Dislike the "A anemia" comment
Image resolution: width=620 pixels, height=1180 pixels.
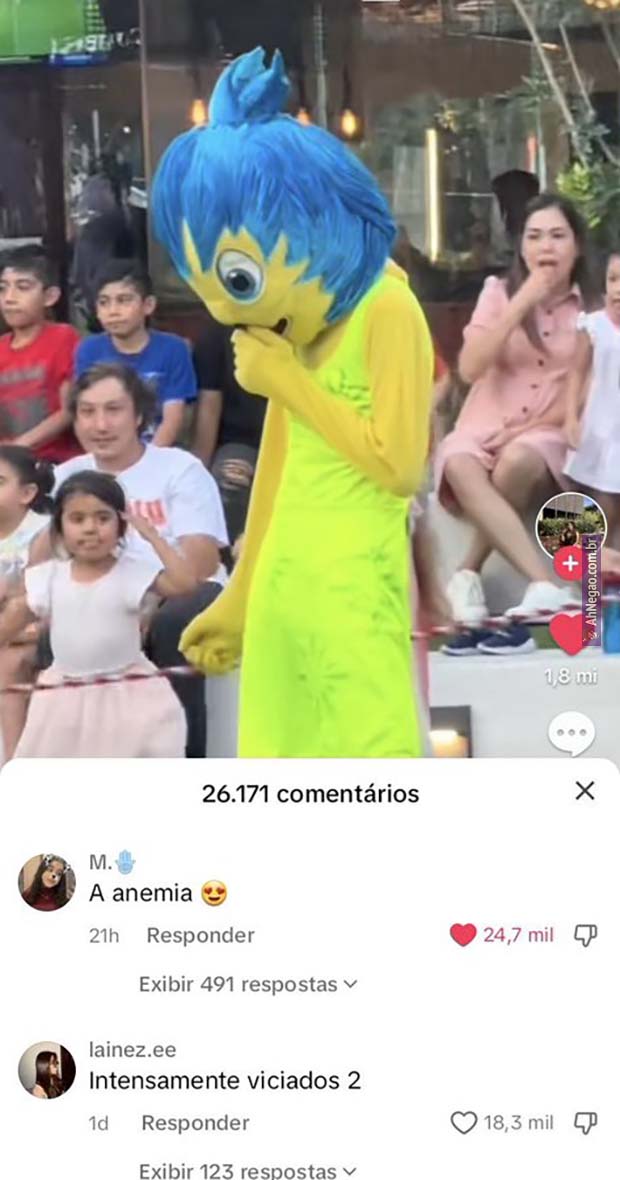click(585, 935)
